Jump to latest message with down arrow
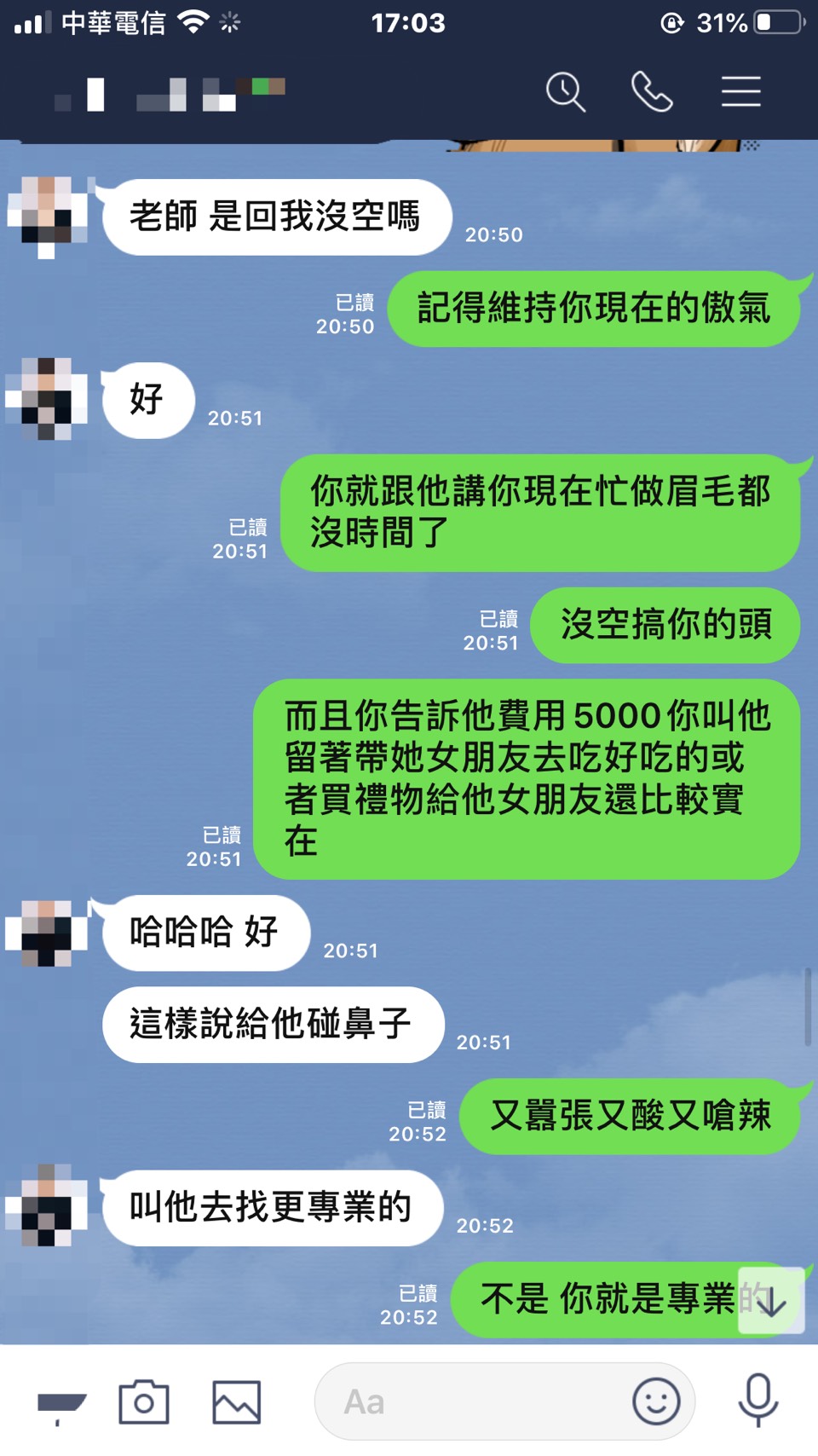This screenshot has height=1456, width=818. point(771,1301)
